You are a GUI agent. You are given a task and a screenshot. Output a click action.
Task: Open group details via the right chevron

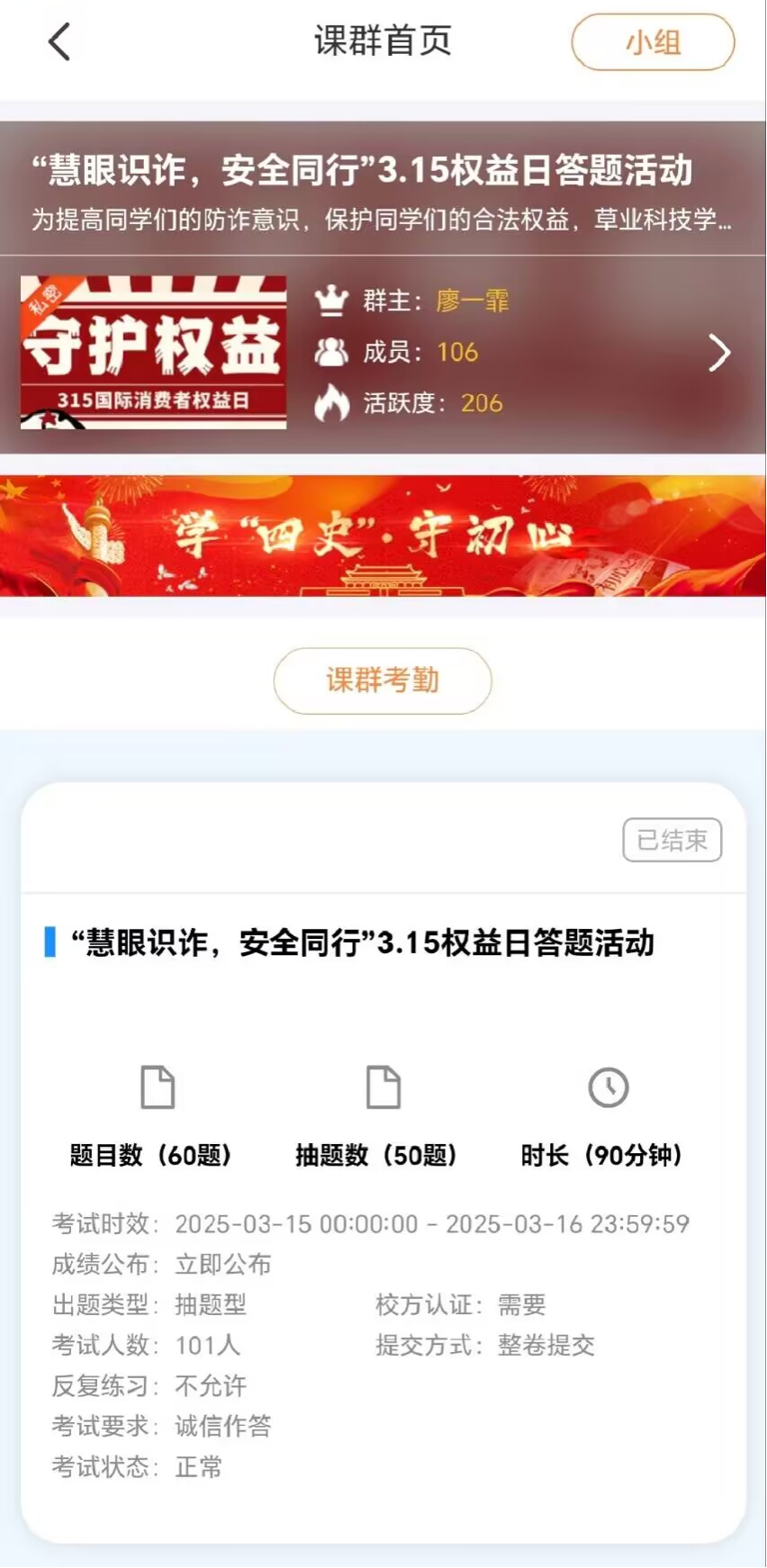[718, 353]
